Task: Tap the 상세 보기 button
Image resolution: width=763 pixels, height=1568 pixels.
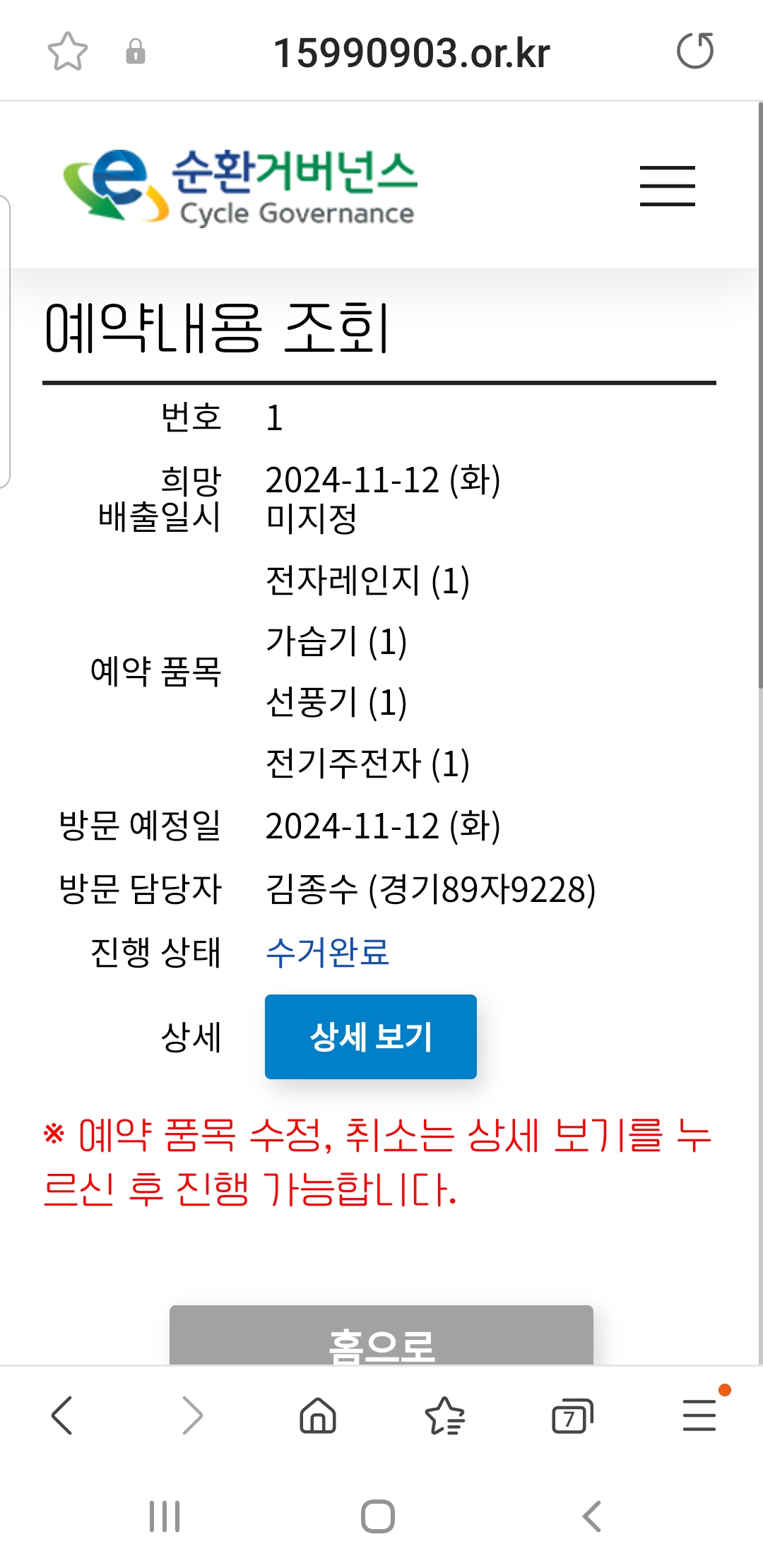Action: pos(371,1037)
